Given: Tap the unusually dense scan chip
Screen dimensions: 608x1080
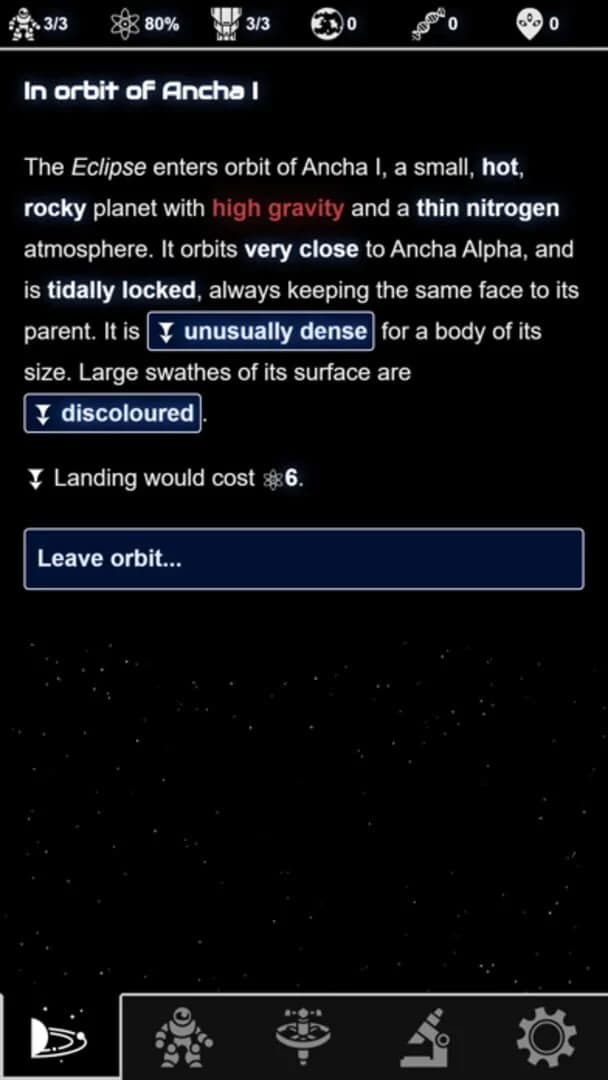Looking at the screenshot, I should [261, 331].
